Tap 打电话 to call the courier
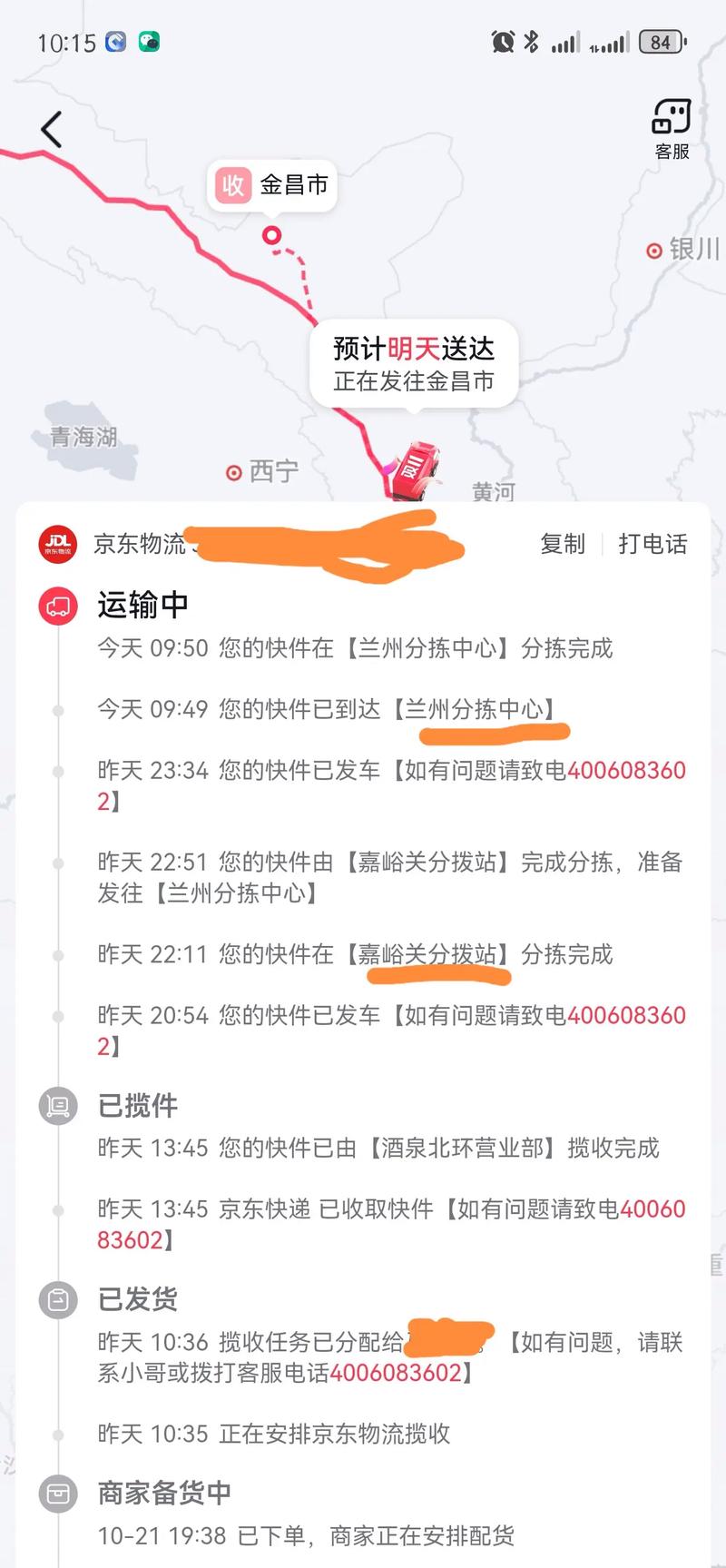This screenshot has height=1568, width=726. (652, 544)
